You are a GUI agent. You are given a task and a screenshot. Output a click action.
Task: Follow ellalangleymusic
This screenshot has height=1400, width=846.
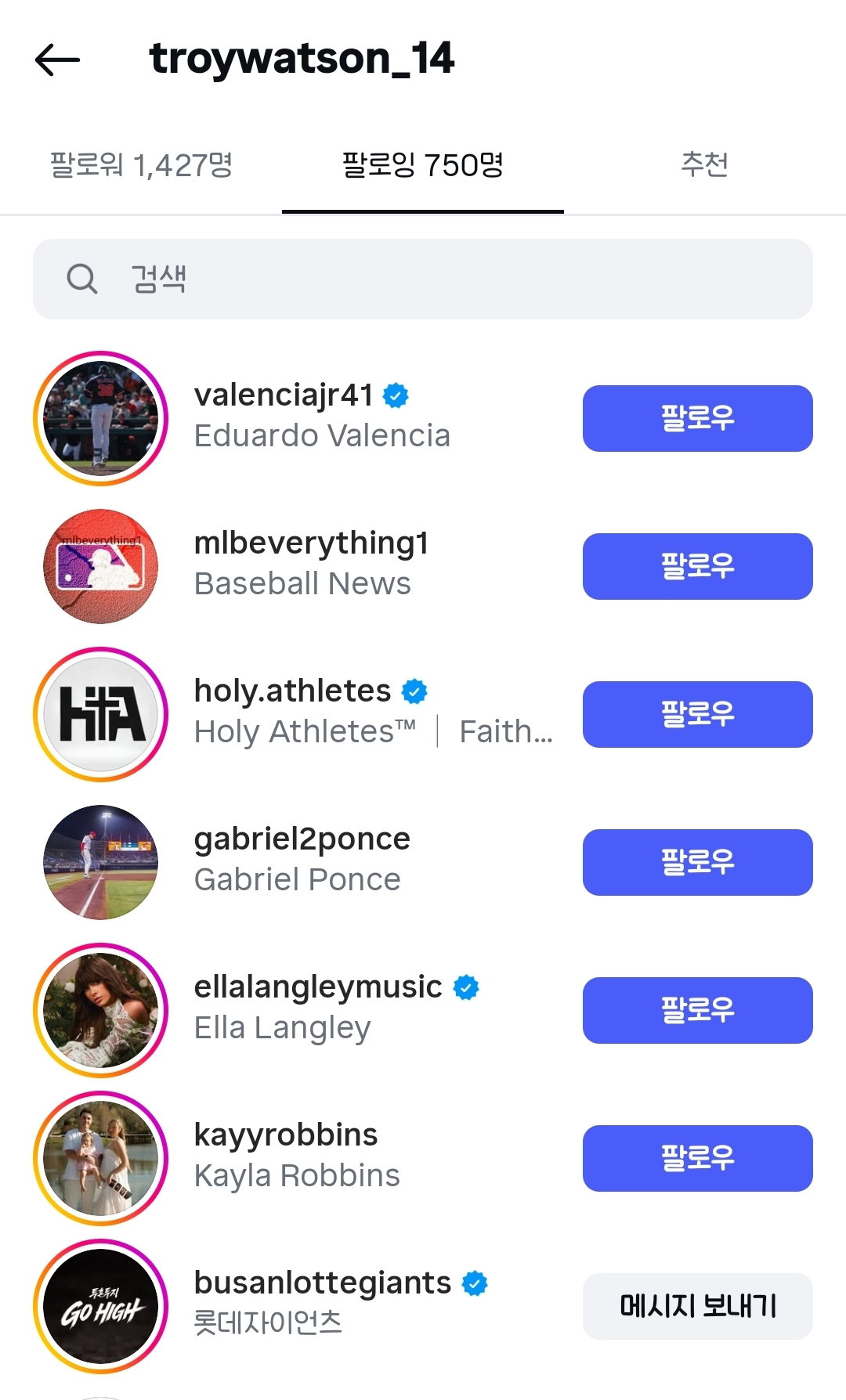click(x=698, y=1010)
